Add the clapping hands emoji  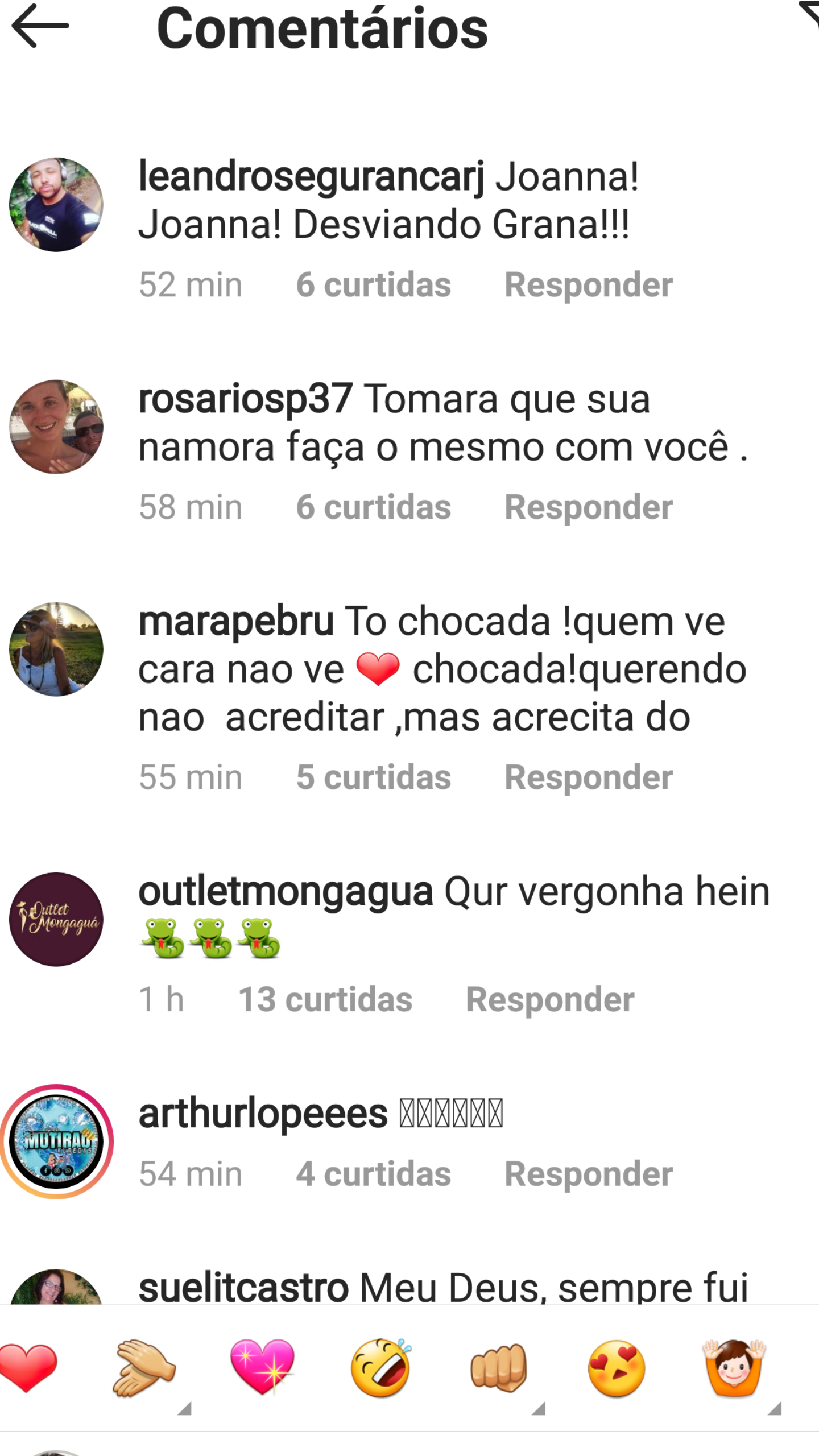pyautogui.click(x=144, y=1368)
